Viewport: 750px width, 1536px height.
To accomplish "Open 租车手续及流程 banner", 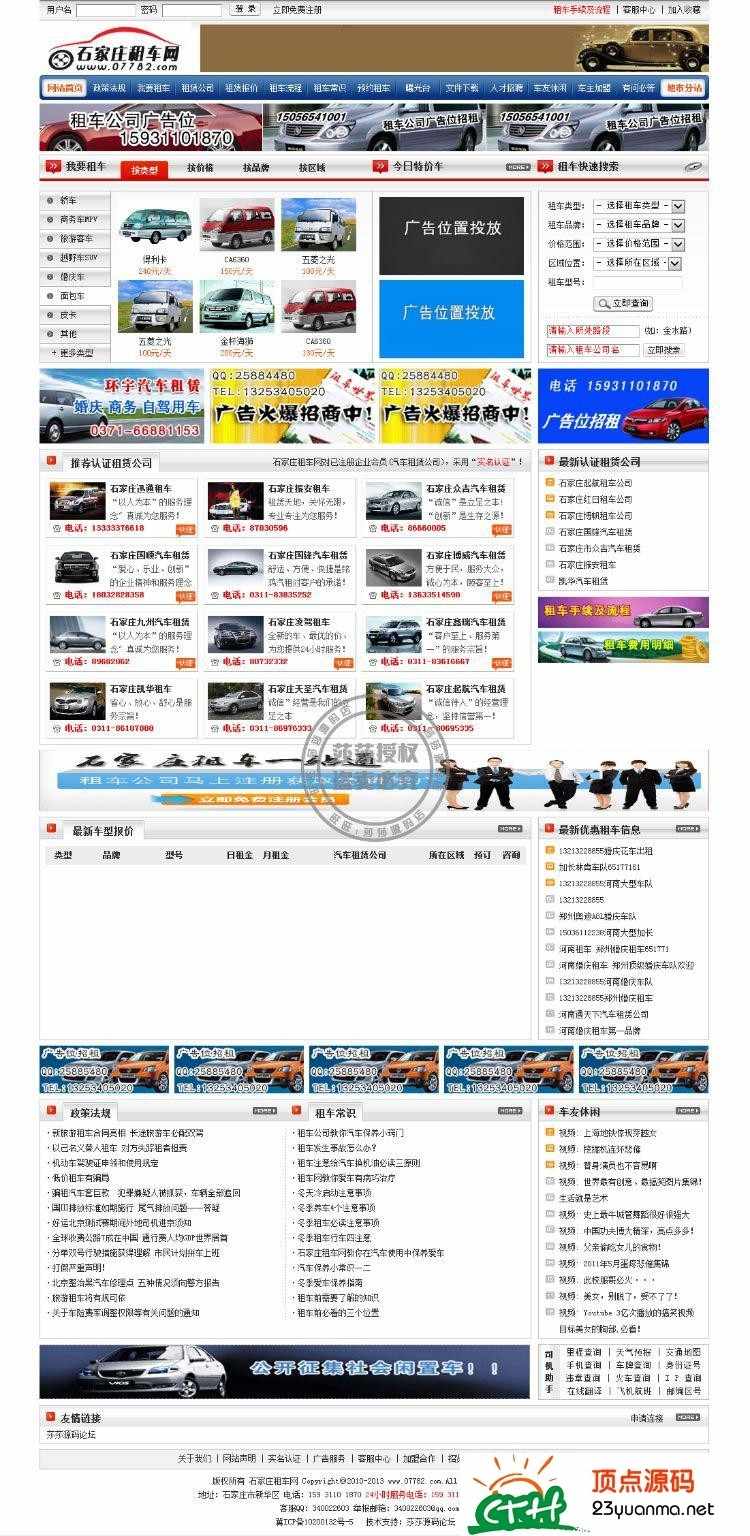I will (623, 612).
